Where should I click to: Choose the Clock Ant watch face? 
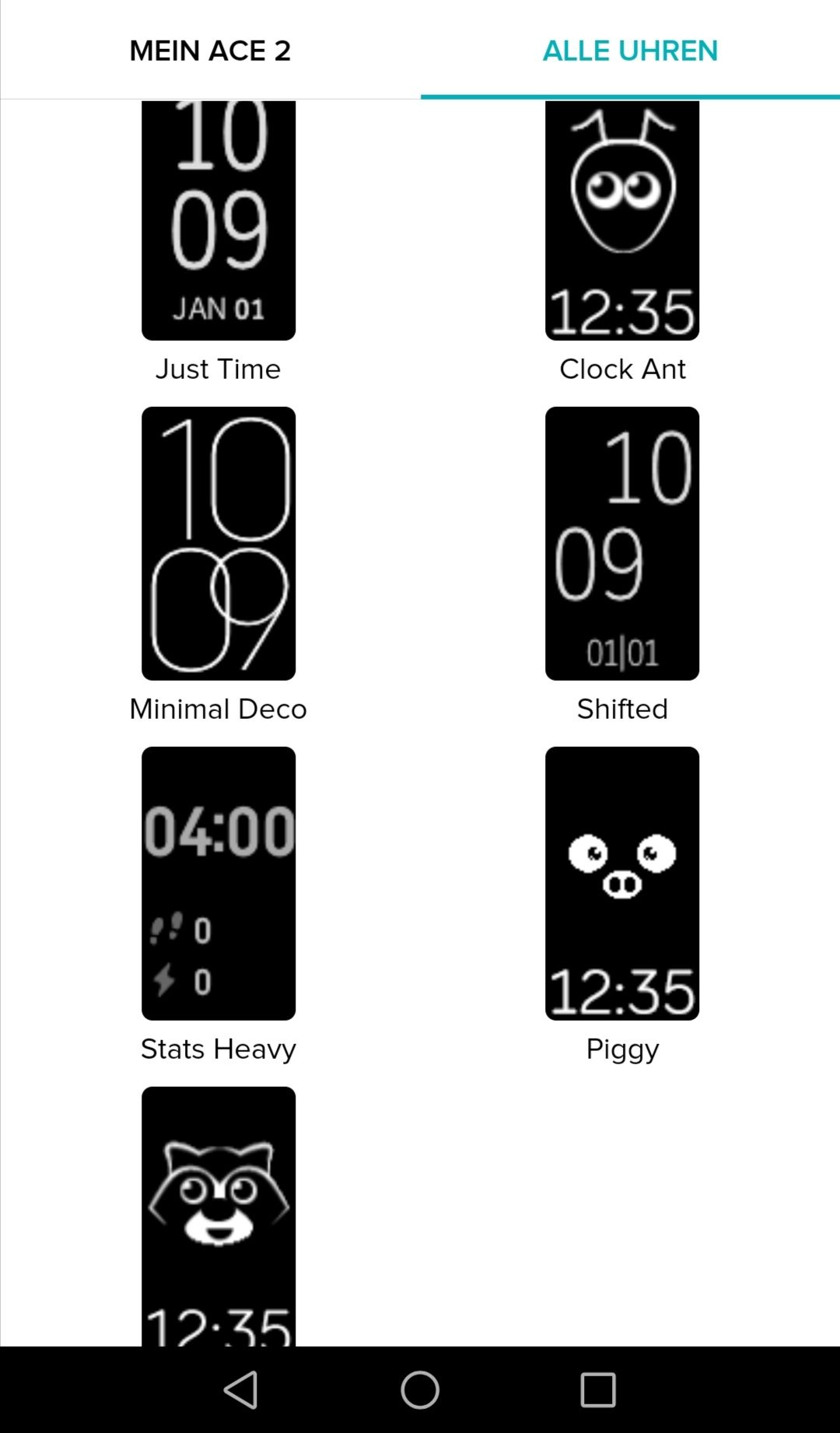tap(622, 222)
